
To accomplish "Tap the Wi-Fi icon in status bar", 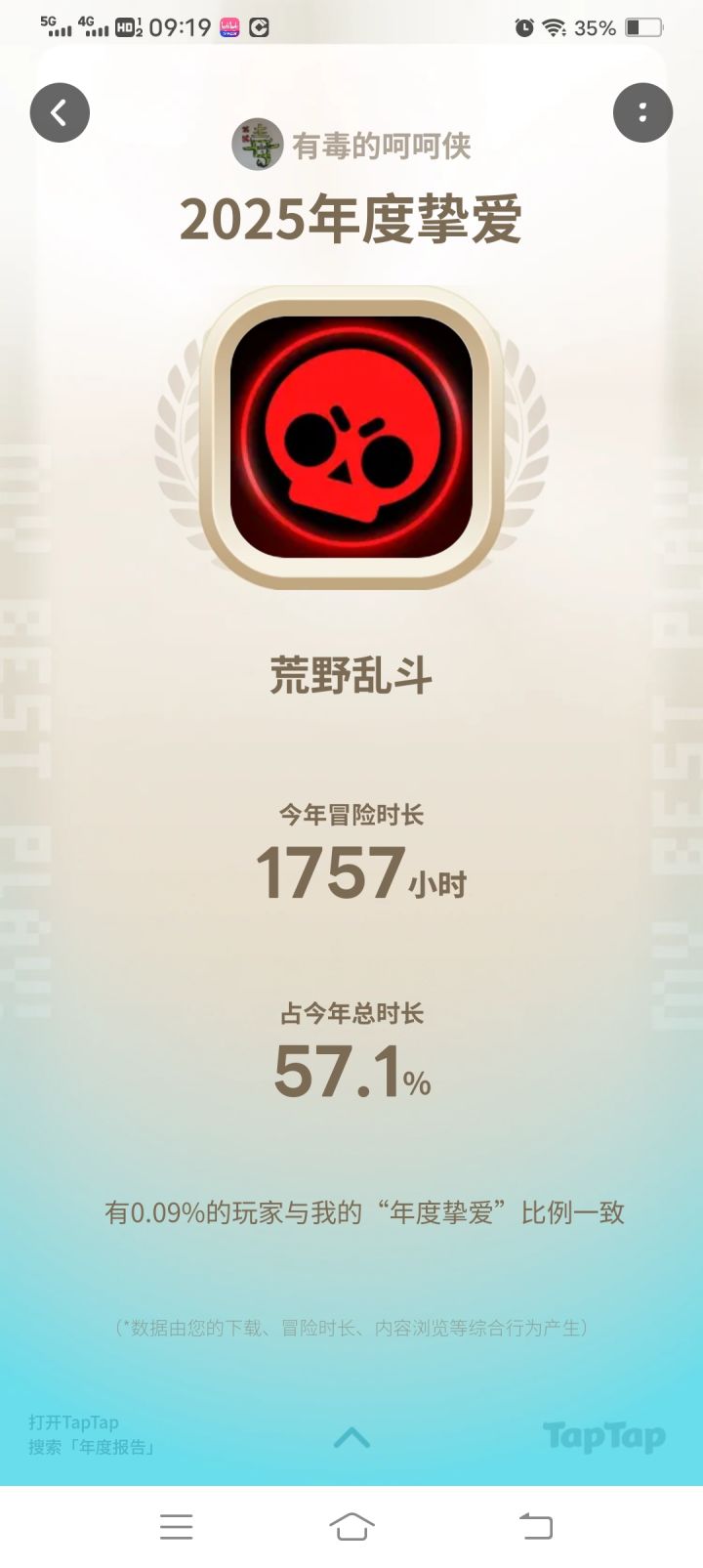I will click(x=555, y=27).
